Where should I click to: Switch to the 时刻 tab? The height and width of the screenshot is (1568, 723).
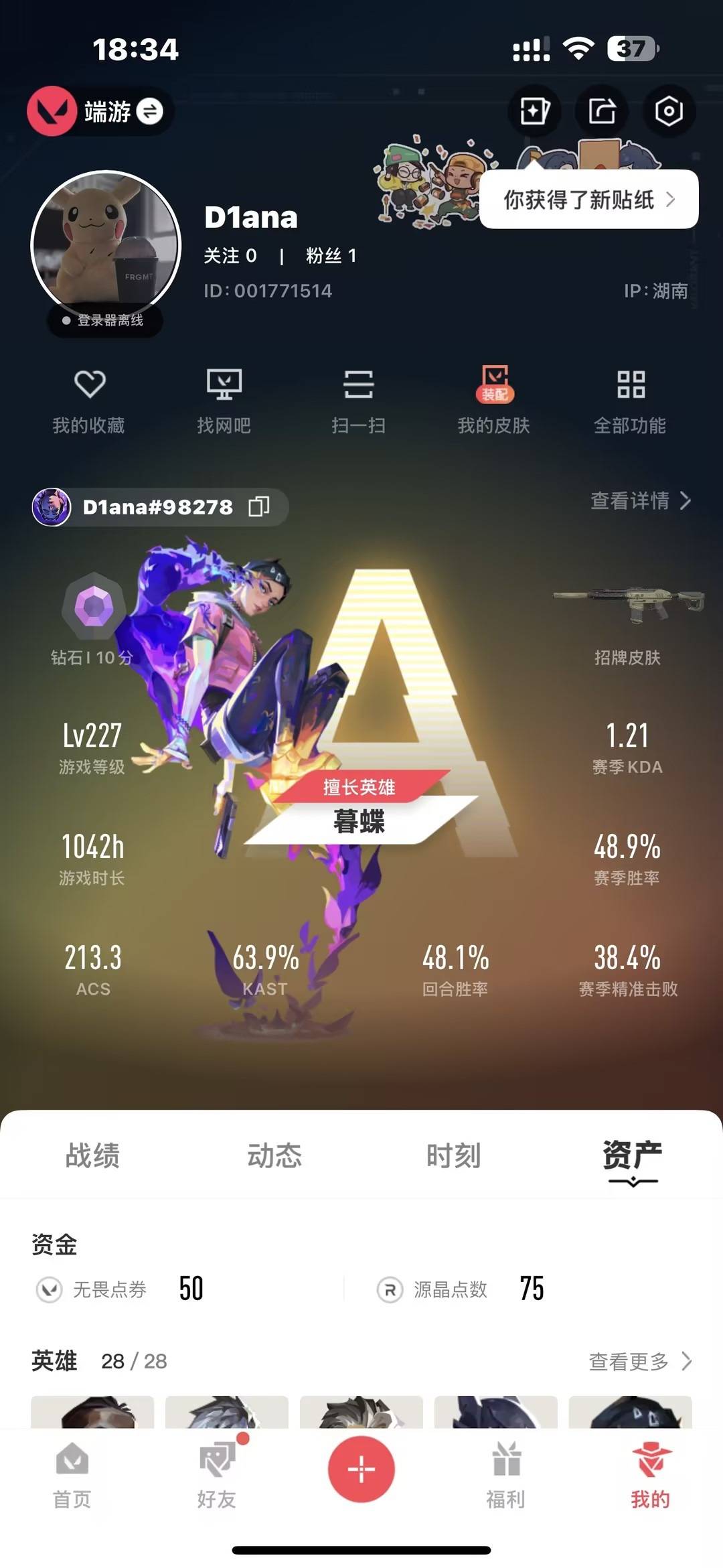point(453,1155)
